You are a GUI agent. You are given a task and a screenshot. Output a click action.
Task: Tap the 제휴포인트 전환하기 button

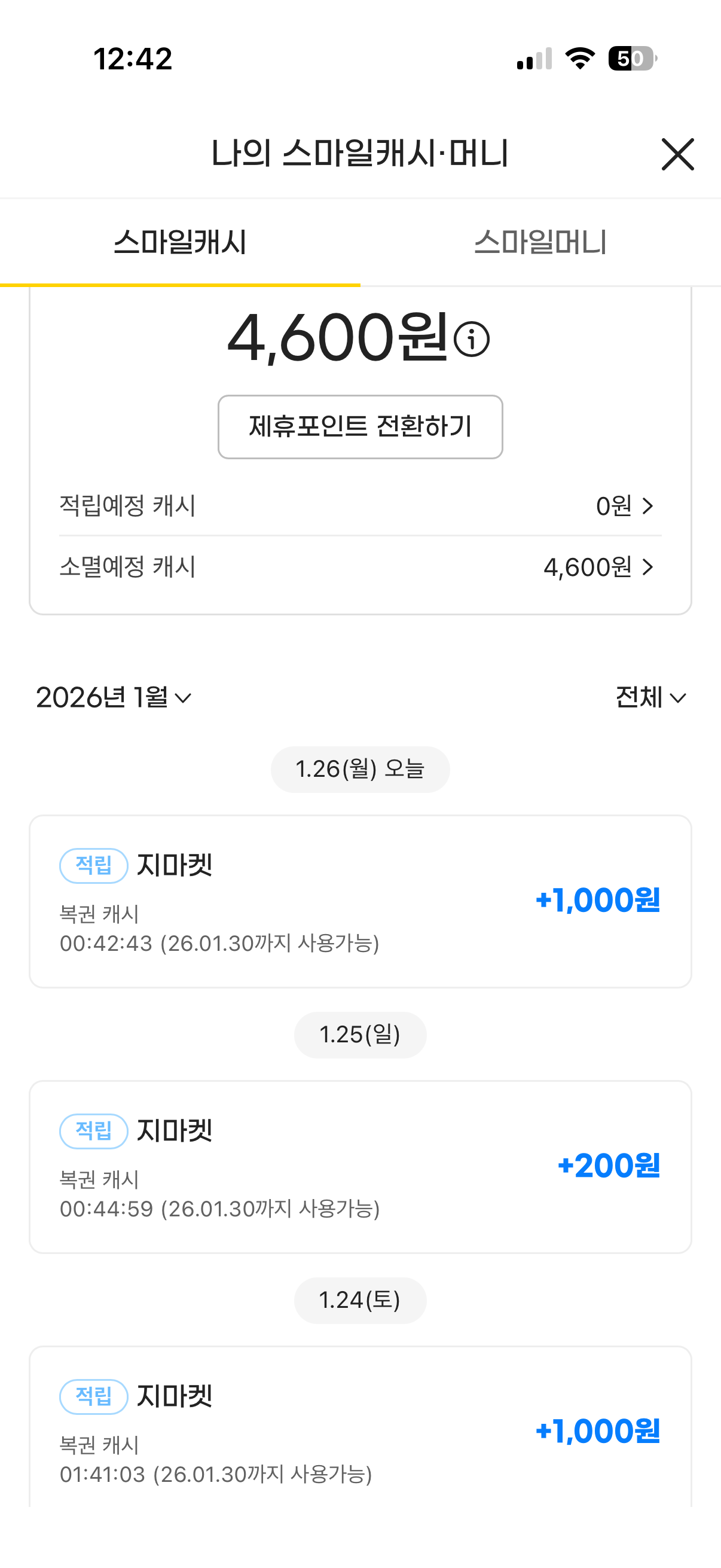pos(360,427)
